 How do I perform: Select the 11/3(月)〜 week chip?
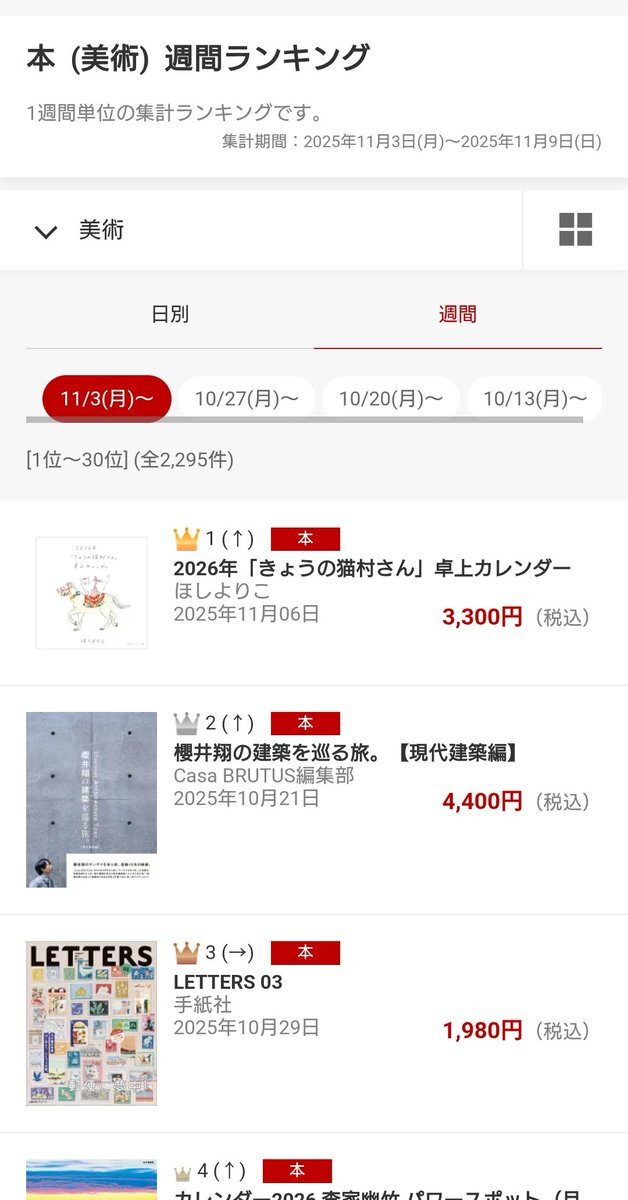coord(107,399)
